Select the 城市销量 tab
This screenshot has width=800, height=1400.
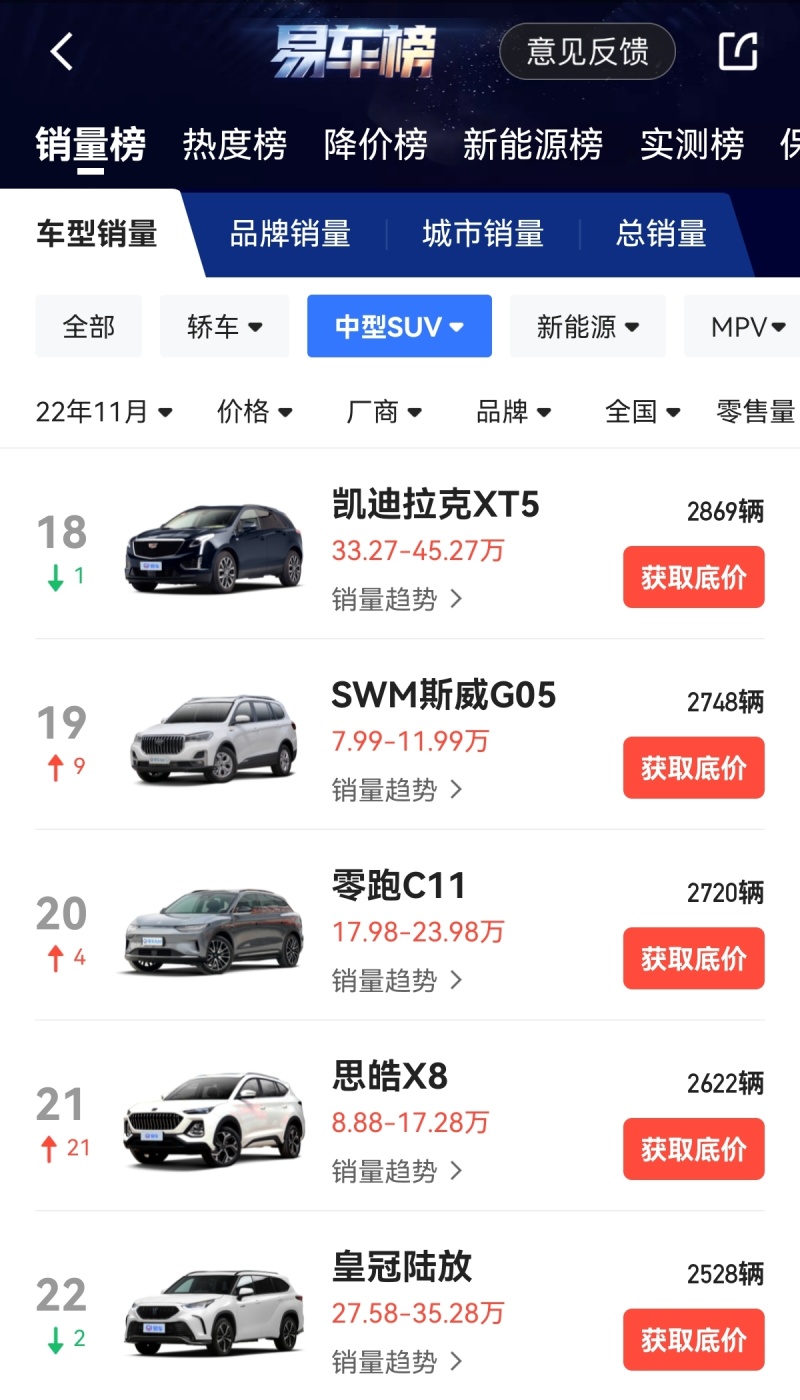[481, 233]
